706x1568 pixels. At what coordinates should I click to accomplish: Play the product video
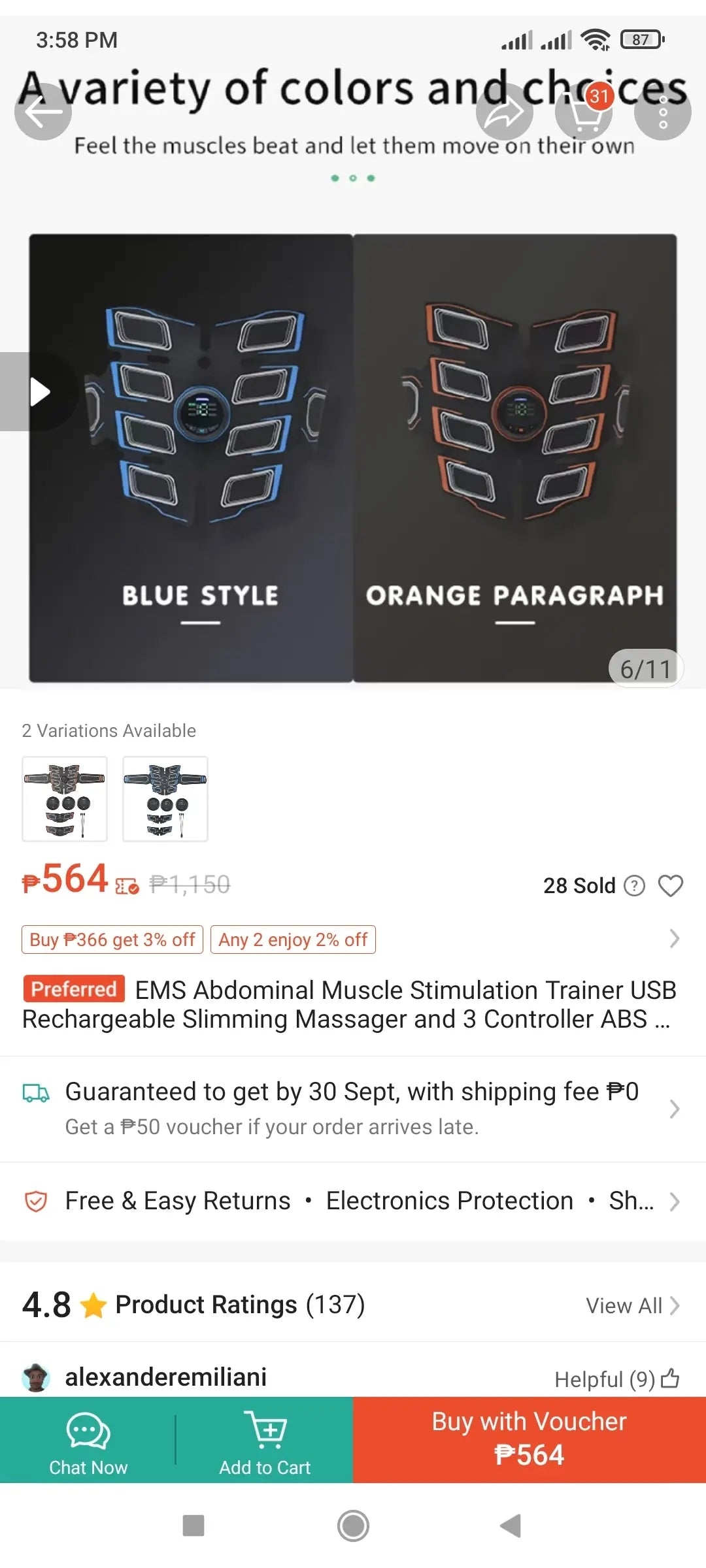39,392
